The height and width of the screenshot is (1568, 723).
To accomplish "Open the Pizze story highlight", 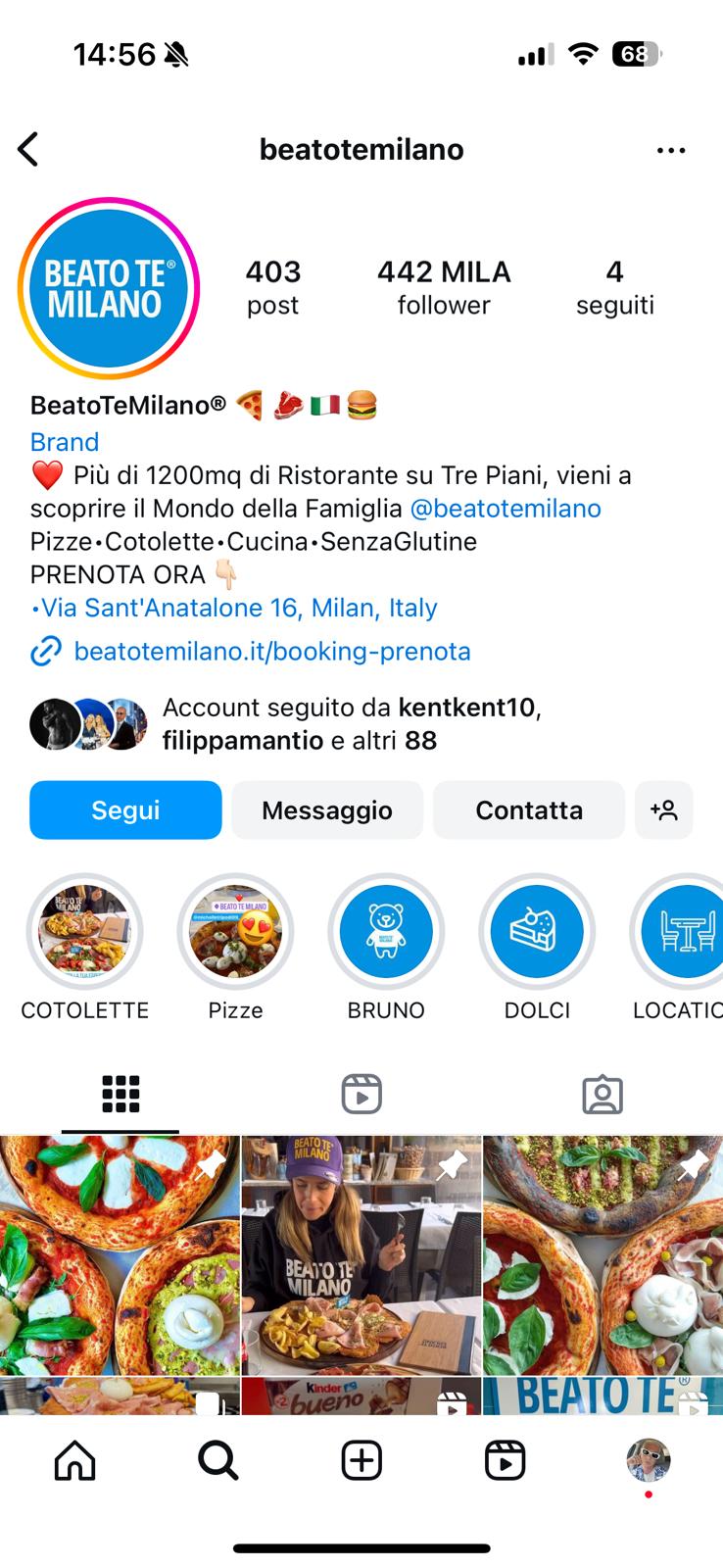I will [235, 931].
